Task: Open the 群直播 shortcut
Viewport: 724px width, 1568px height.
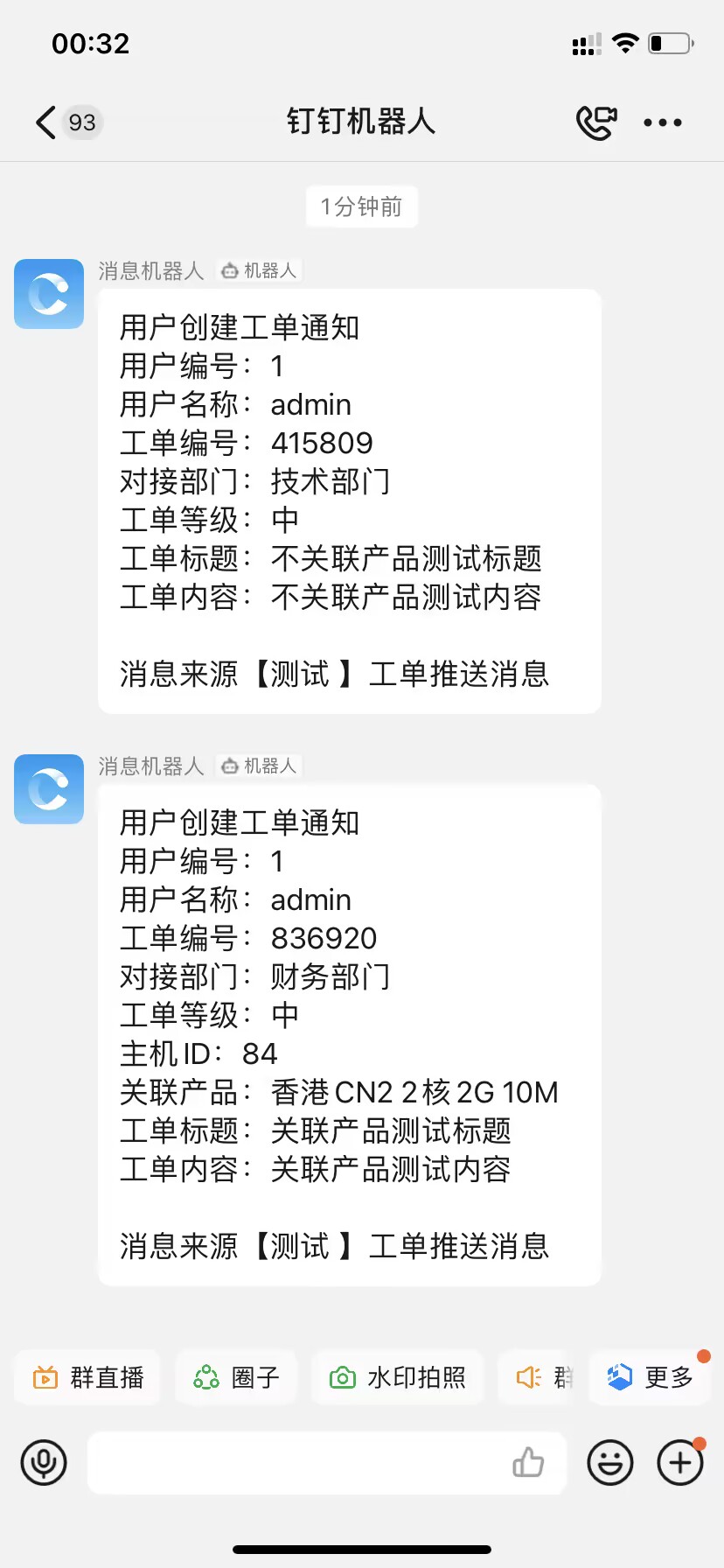Action: 87,1378
